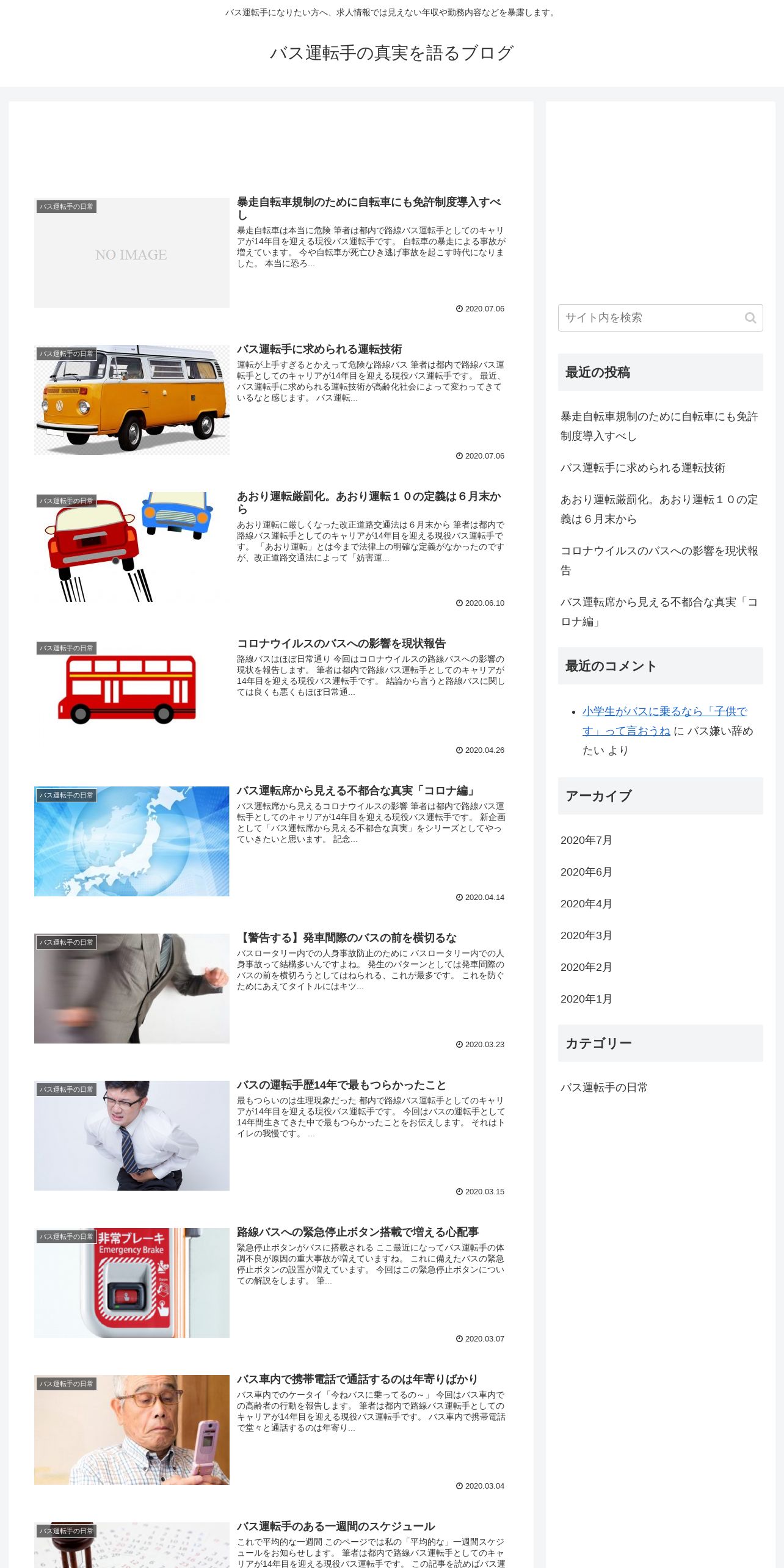The image size is (784, 1568).
Task: Open the 2020年4月 archive
Action: [586, 904]
